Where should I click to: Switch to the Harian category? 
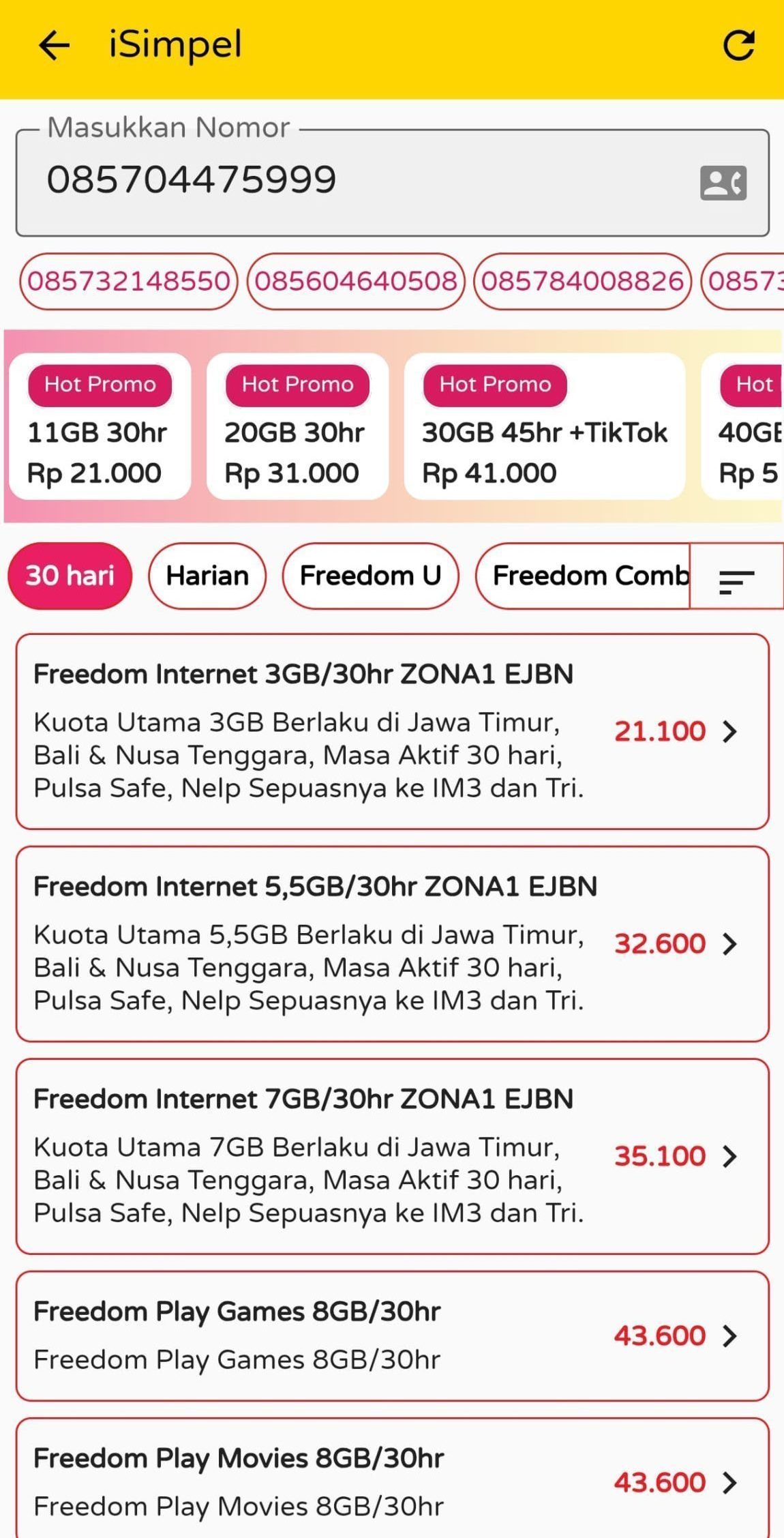click(207, 576)
